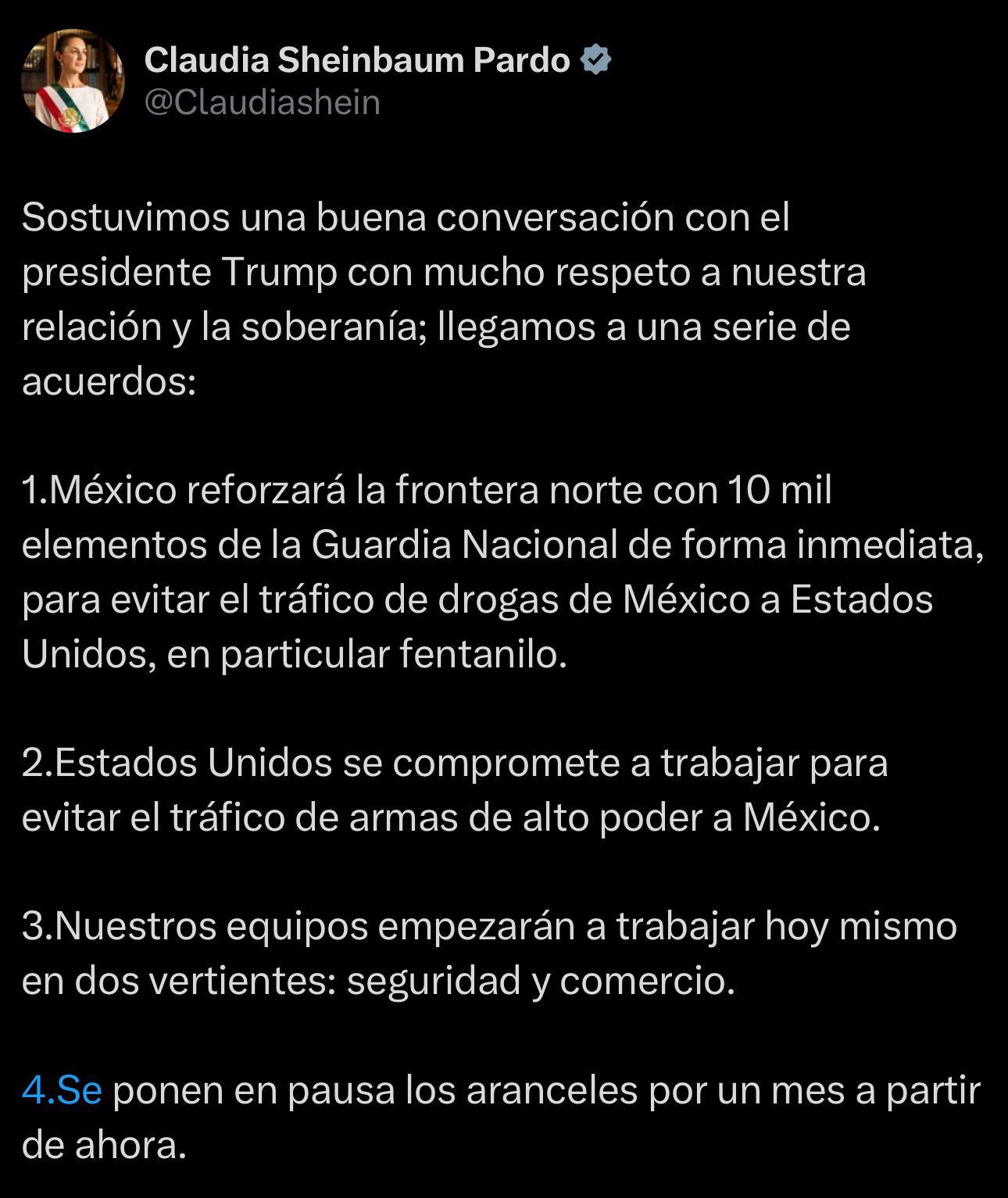Open Claudia Sheinbaum Pardo's profile picture
This screenshot has height=1198, width=1008.
[73, 80]
